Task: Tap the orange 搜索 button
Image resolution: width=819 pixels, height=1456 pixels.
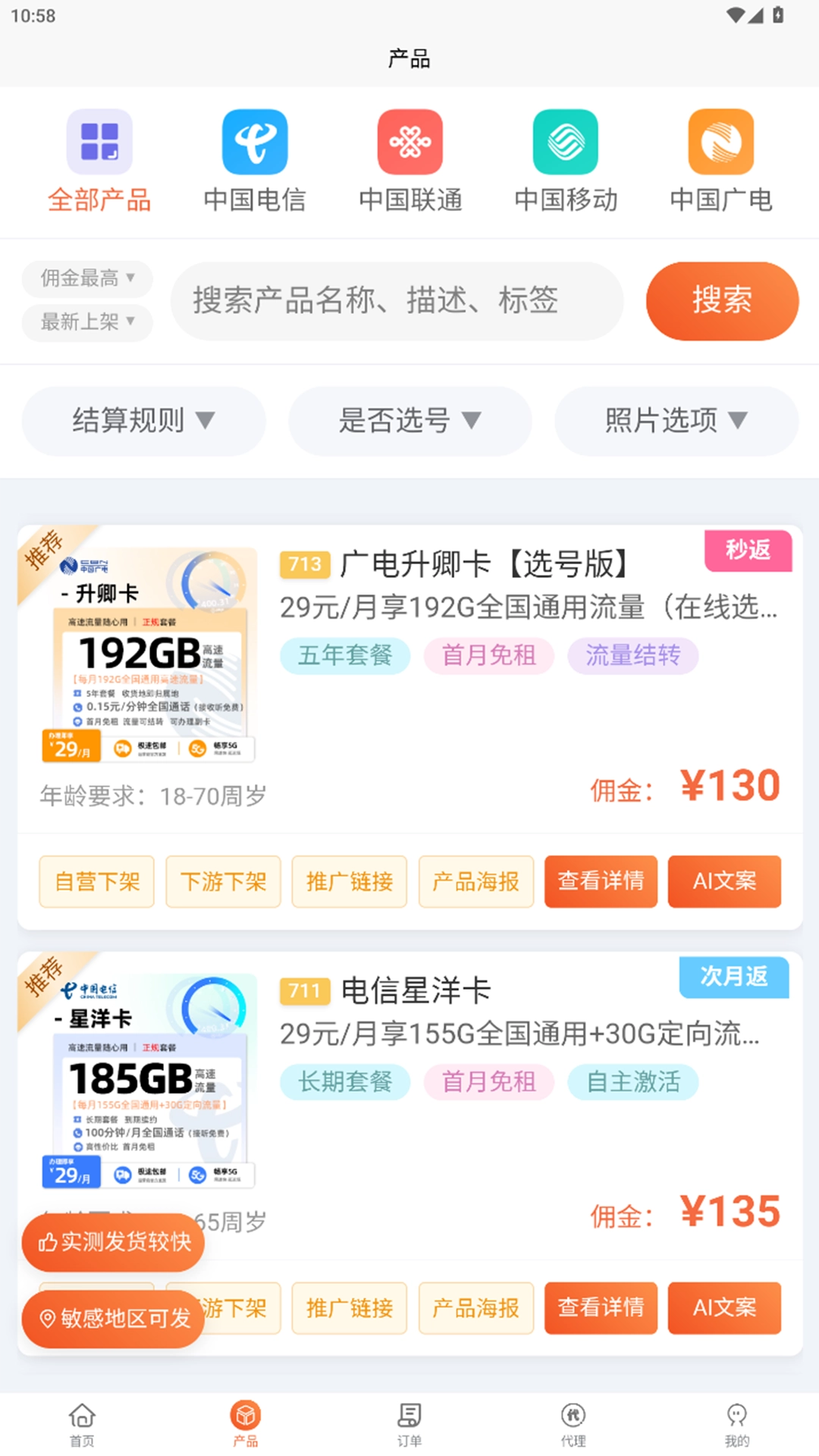Action: (722, 301)
